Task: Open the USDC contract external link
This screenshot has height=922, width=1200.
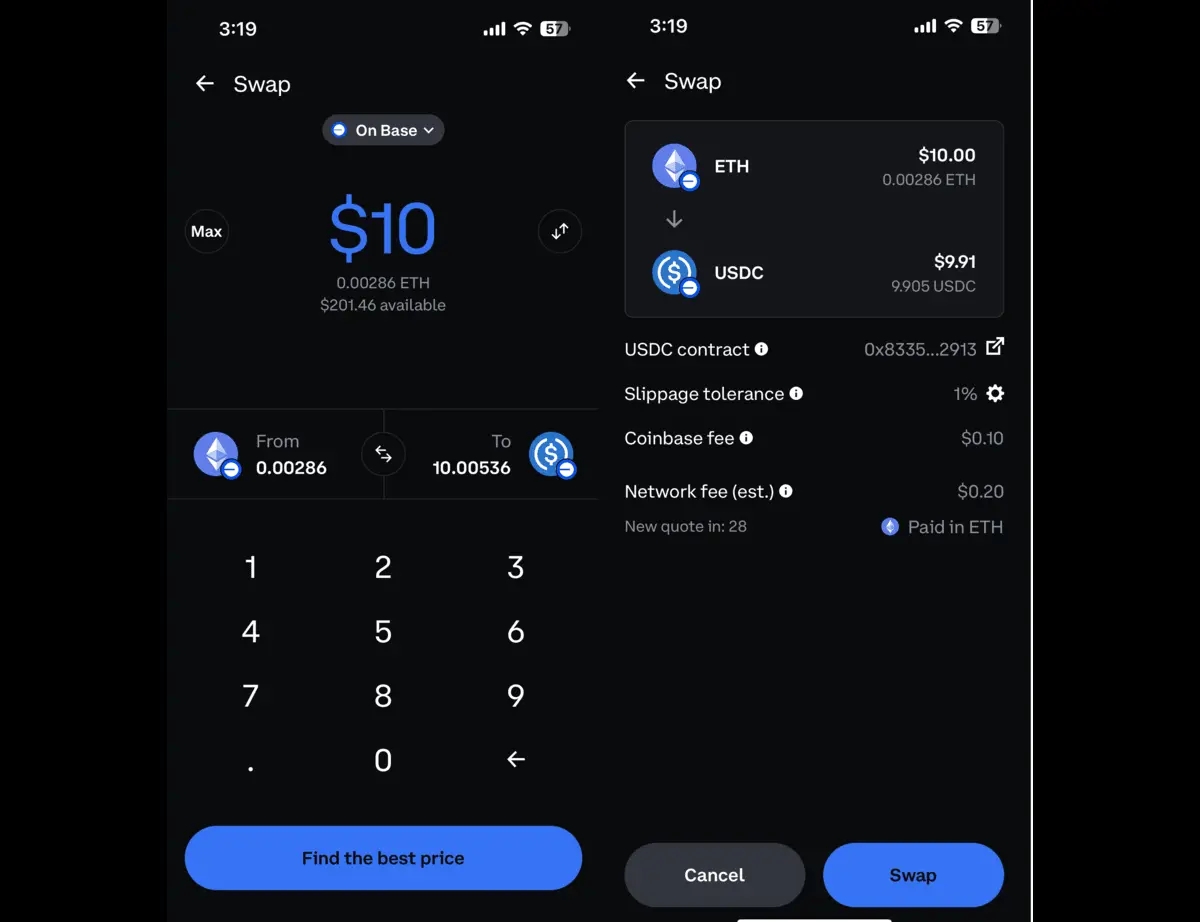Action: pyautogui.click(x=995, y=347)
